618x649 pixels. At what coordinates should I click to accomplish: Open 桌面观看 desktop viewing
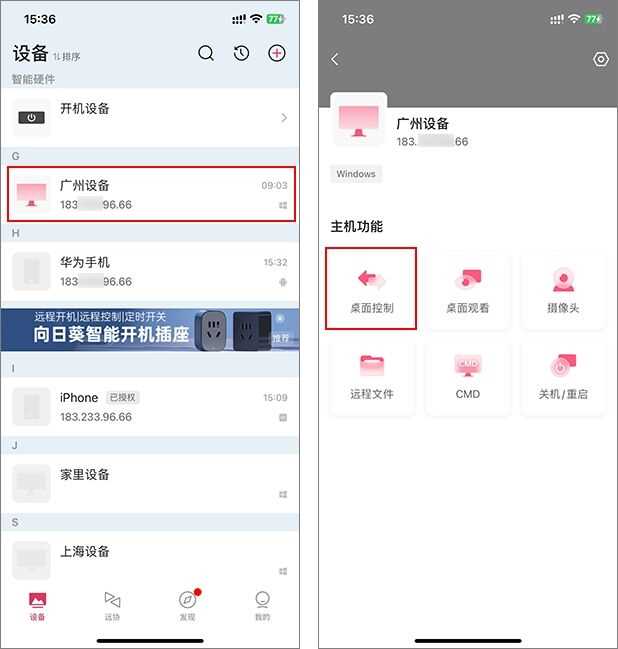click(x=467, y=289)
